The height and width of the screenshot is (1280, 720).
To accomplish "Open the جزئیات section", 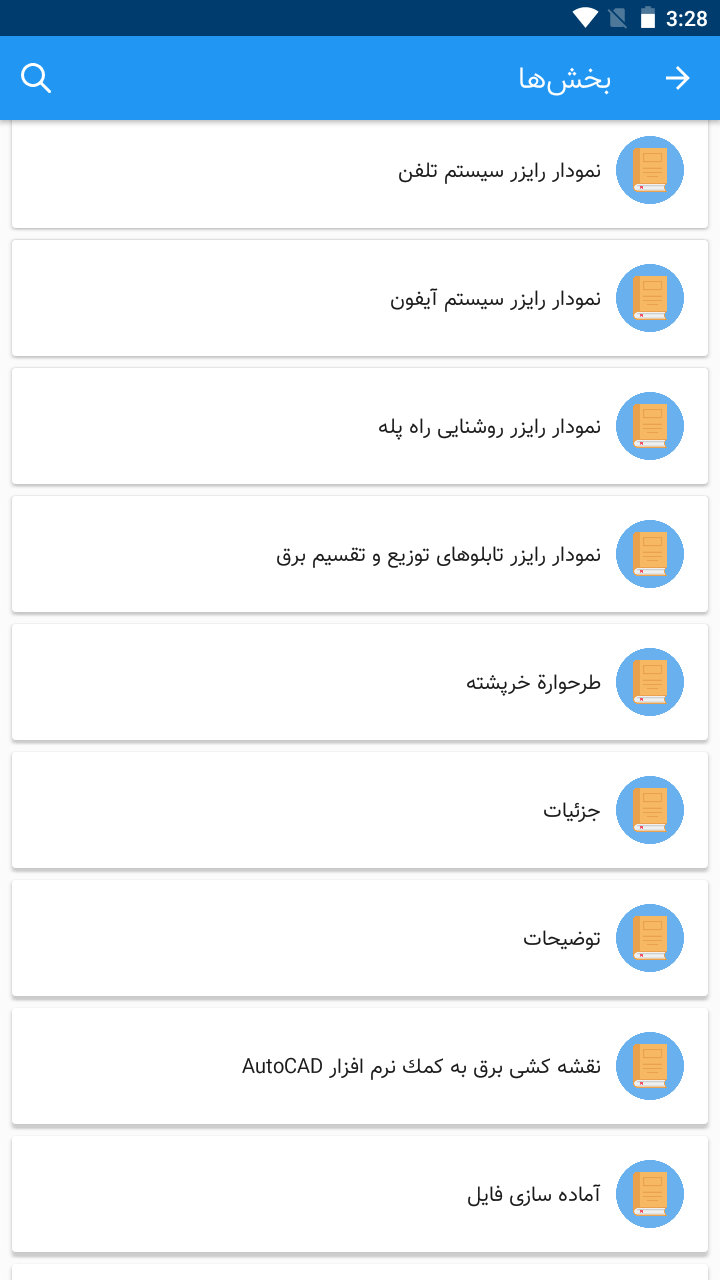I will pyautogui.click(x=360, y=810).
